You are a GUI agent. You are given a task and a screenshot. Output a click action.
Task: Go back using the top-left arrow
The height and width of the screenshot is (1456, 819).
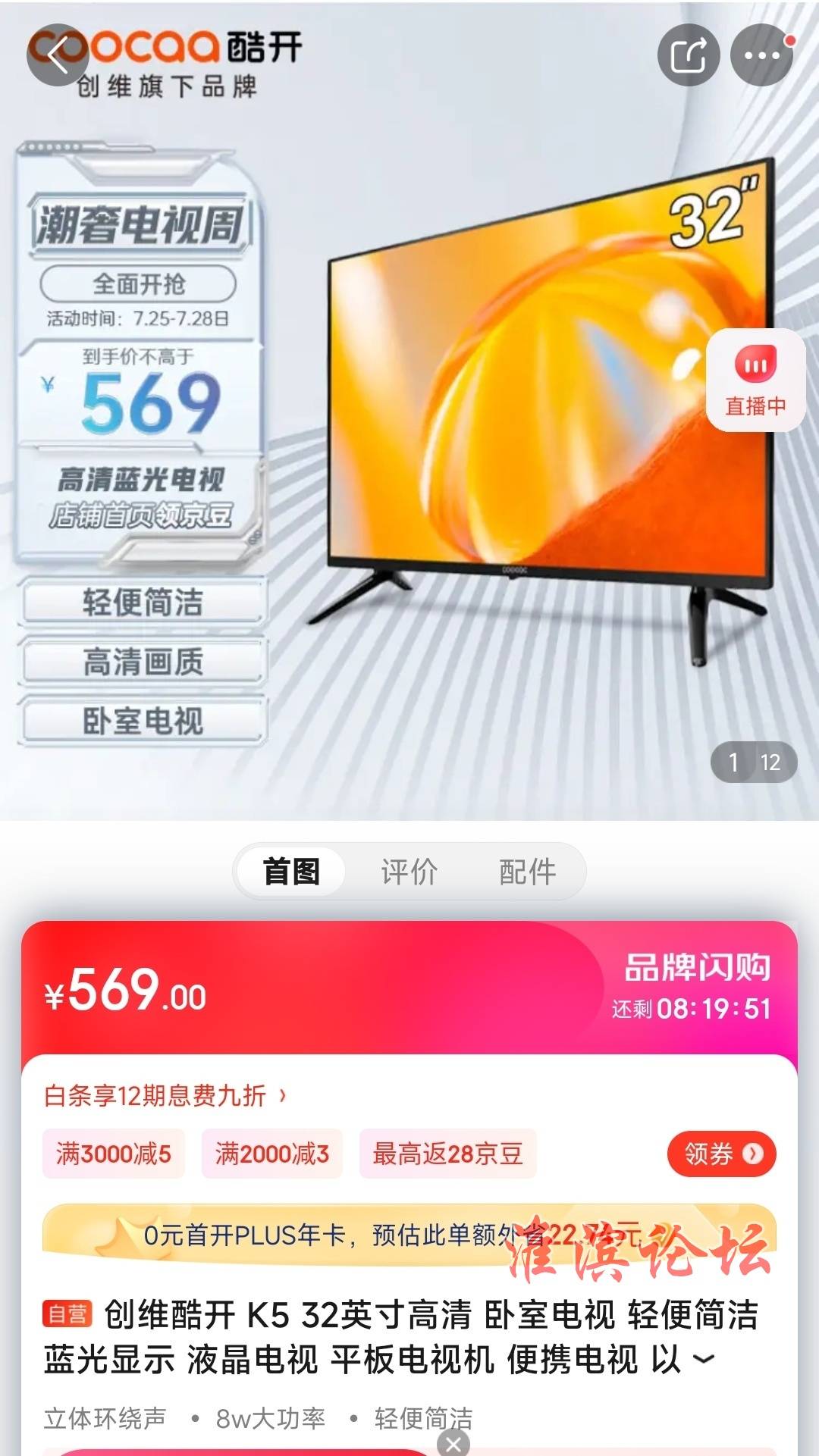coord(58,55)
